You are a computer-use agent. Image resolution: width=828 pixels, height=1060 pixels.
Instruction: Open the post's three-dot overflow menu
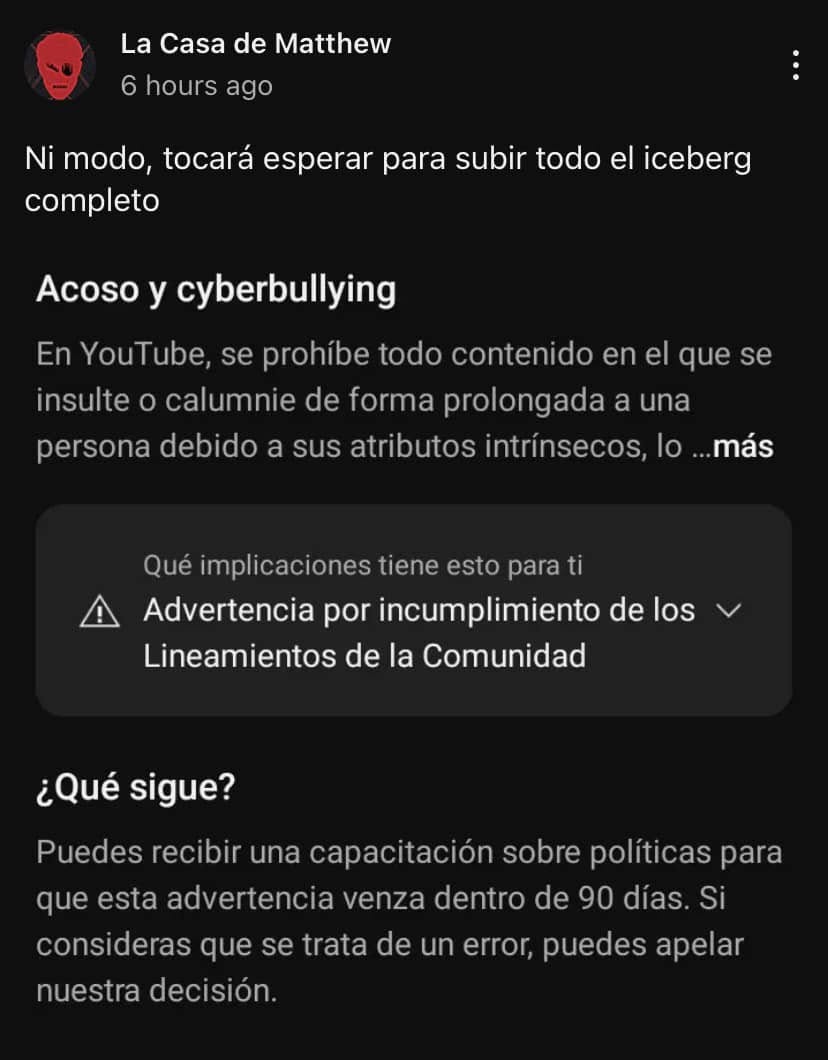pyautogui.click(x=796, y=65)
